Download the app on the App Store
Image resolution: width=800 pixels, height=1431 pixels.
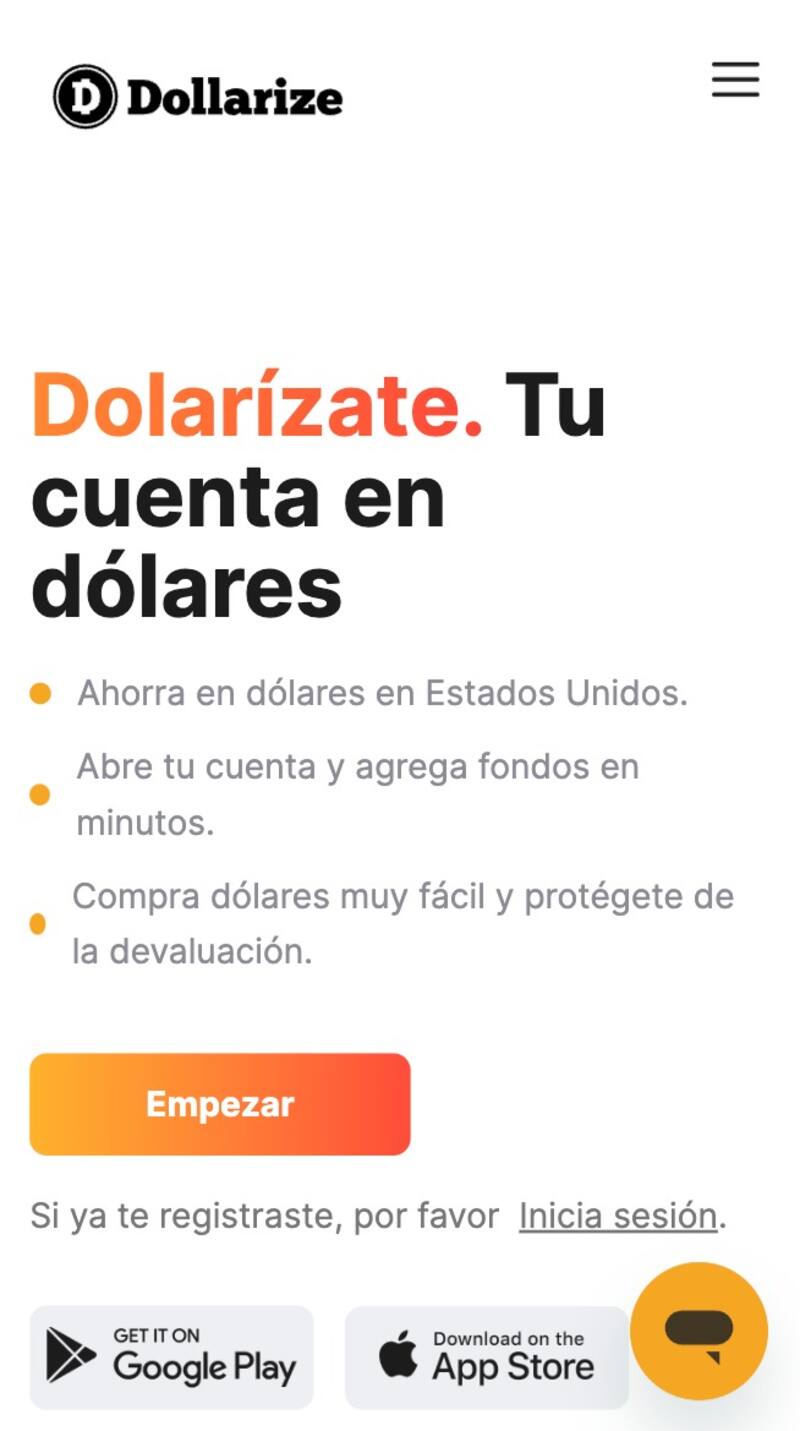coord(487,1357)
